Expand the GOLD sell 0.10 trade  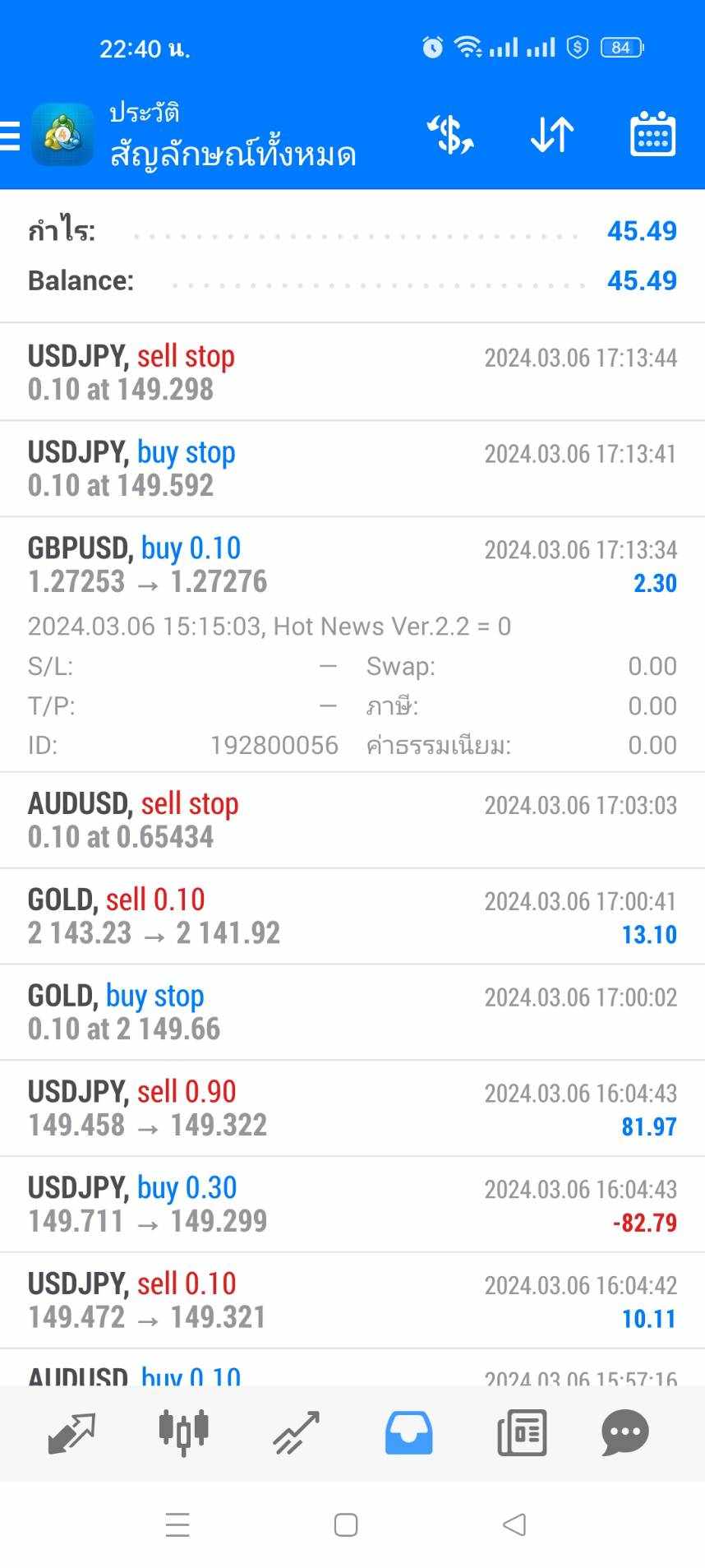(x=352, y=916)
